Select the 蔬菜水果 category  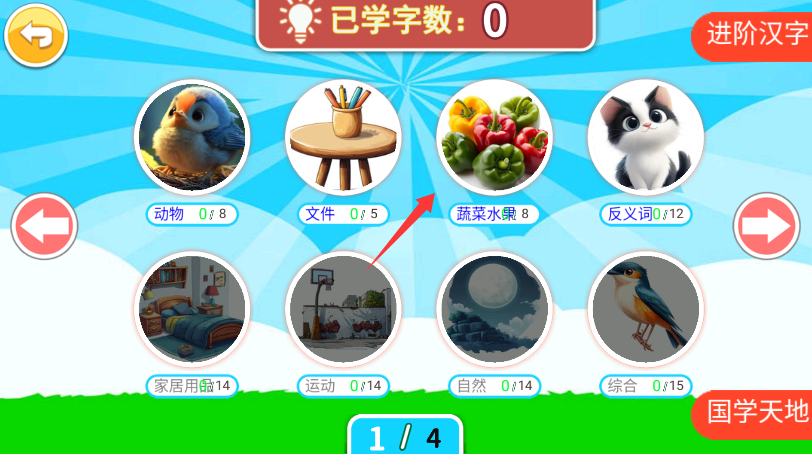point(494,138)
